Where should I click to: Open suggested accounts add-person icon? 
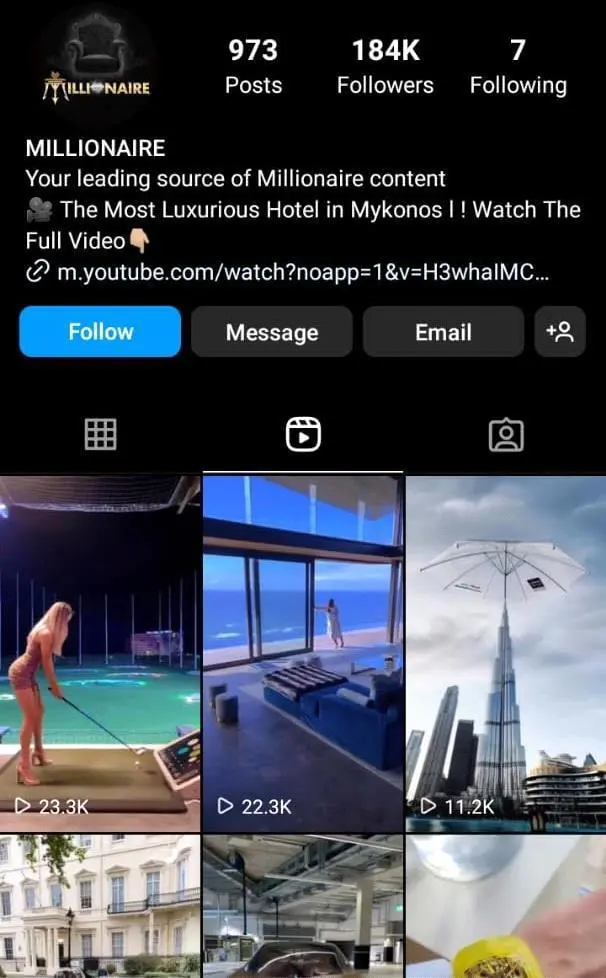pos(559,332)
